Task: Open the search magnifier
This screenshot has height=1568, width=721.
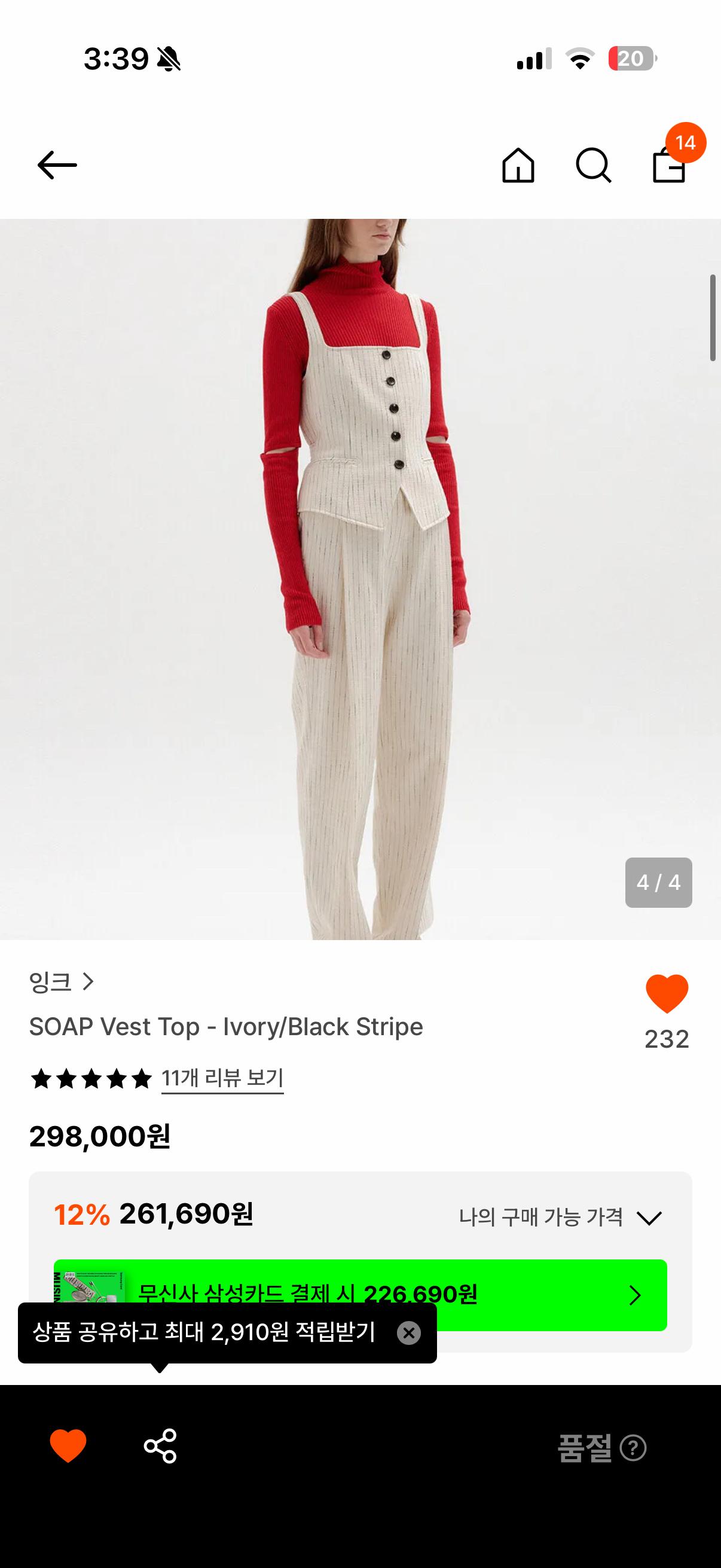Action: pyautogui.click(x=593, y=165)
